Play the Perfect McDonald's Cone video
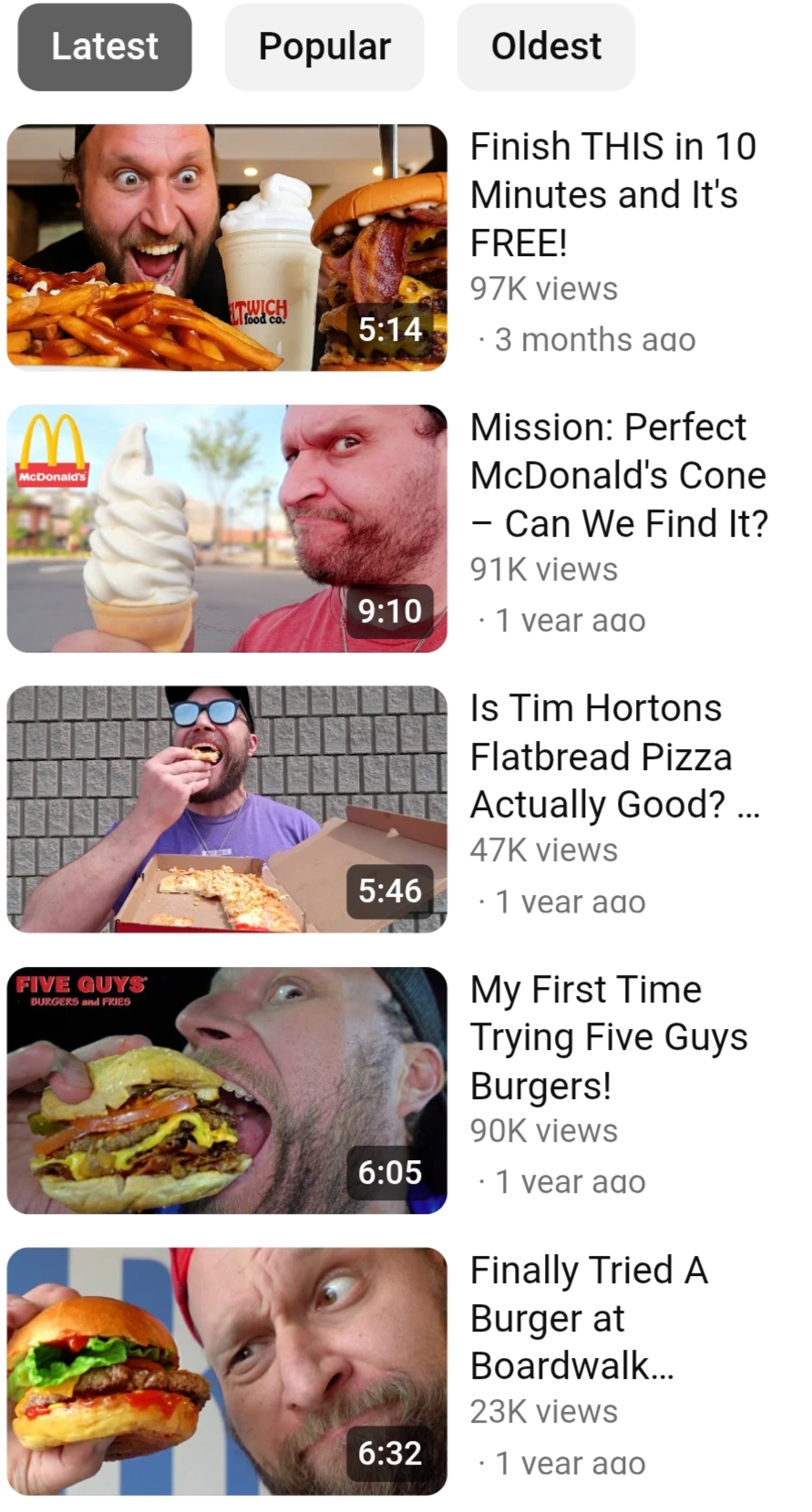The image size is (812, 1512). (x=227, y=529)
